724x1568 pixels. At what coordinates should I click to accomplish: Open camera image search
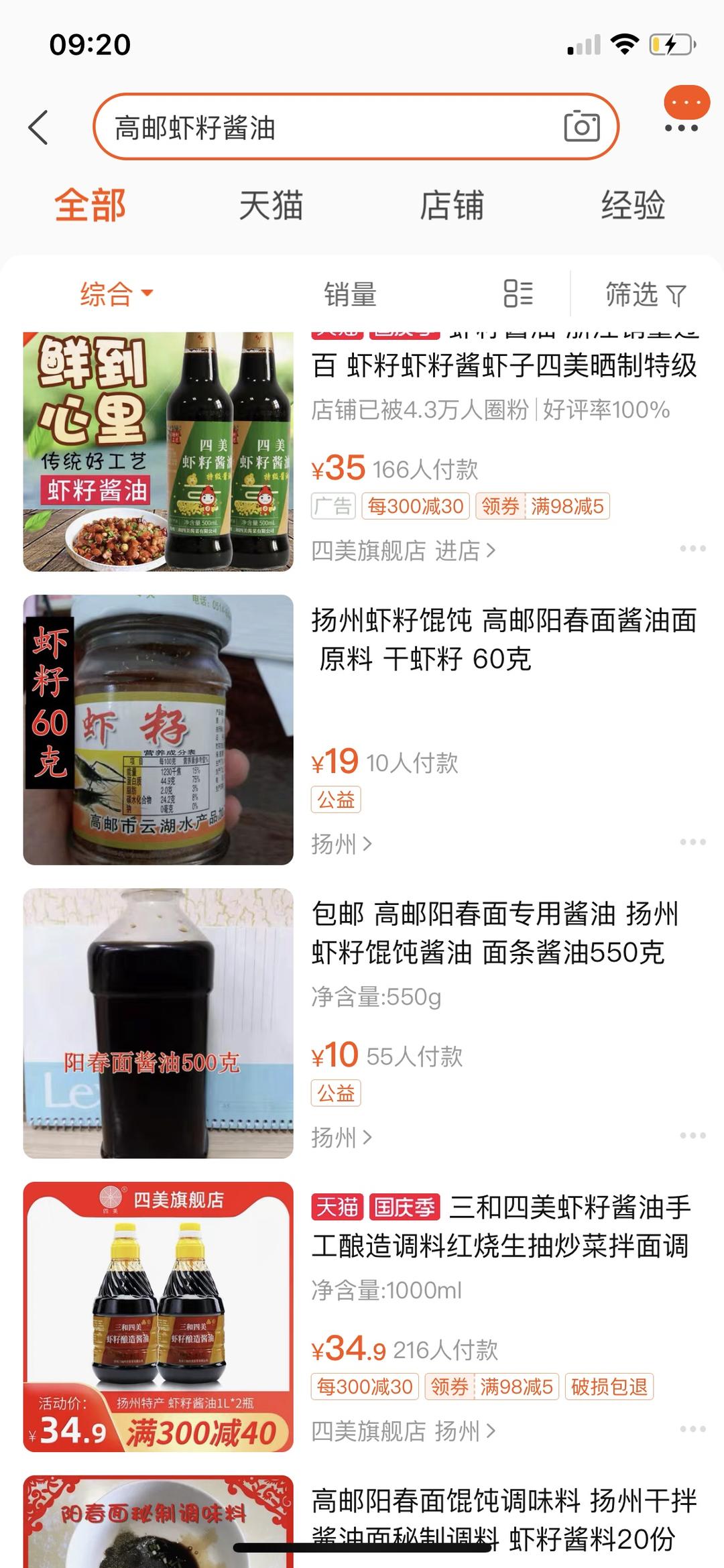click(581, 127)
